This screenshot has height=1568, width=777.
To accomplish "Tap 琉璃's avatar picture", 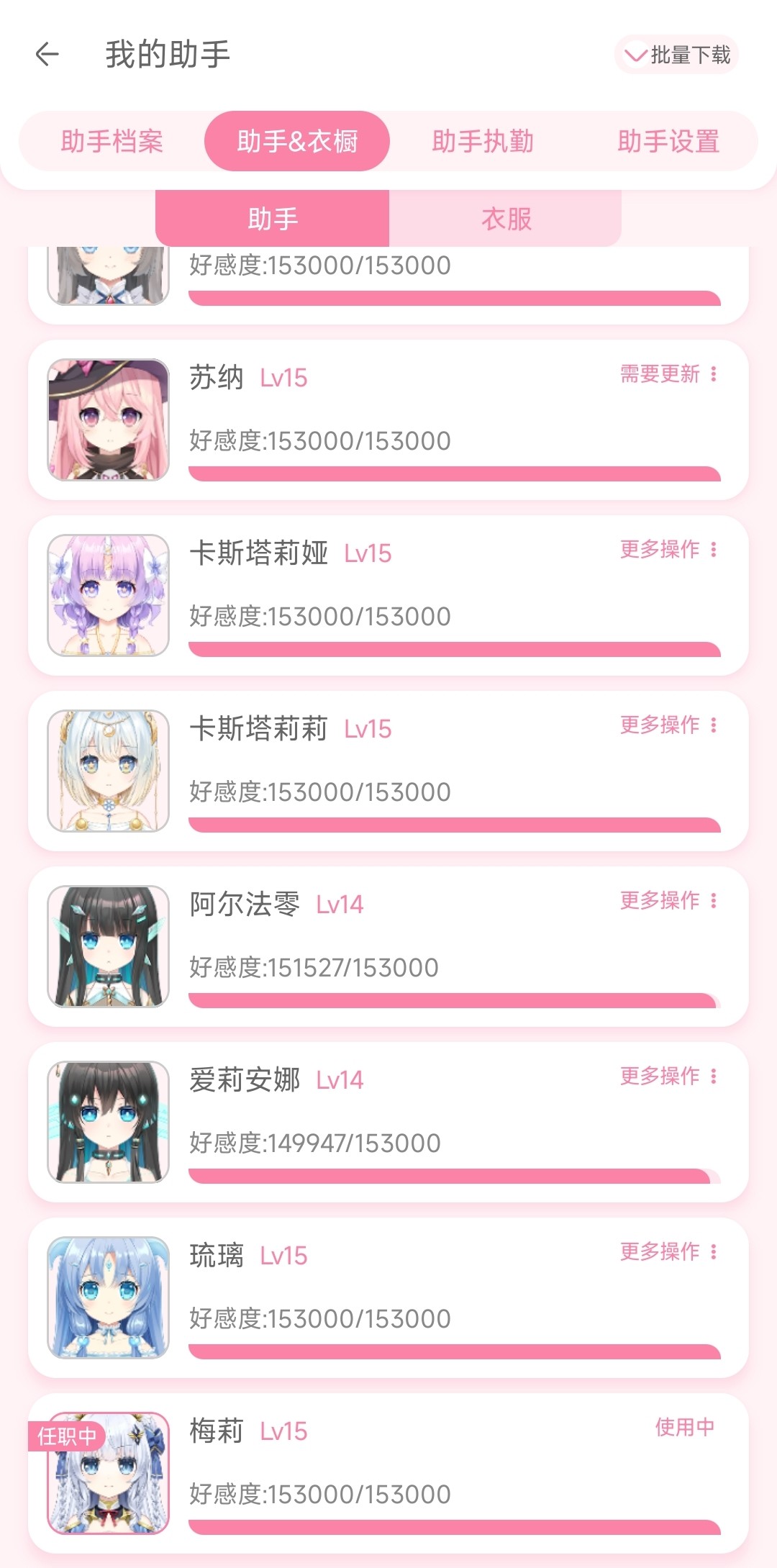I will tap(108, 1297).
